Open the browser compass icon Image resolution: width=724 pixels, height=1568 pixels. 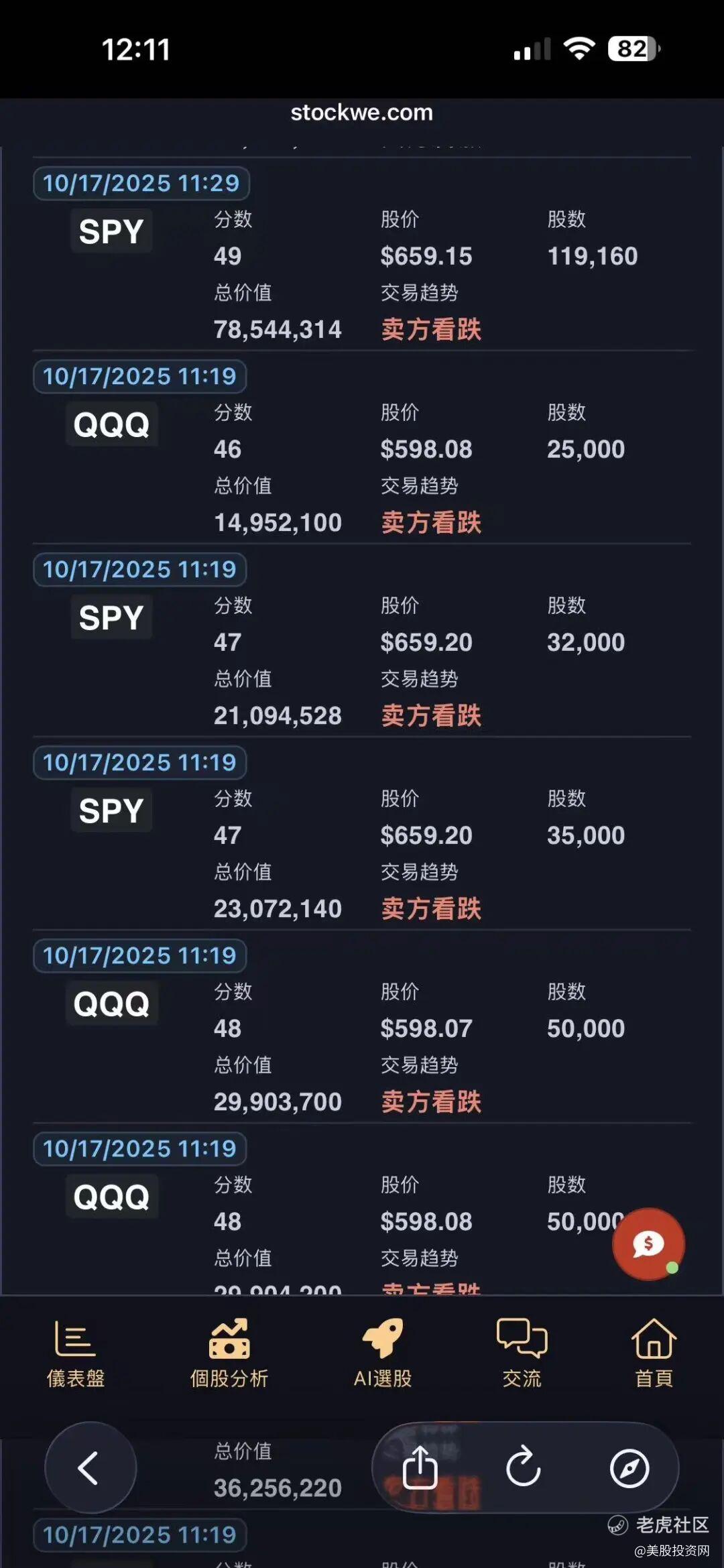pyautogui.click(x=629, y=1468)
